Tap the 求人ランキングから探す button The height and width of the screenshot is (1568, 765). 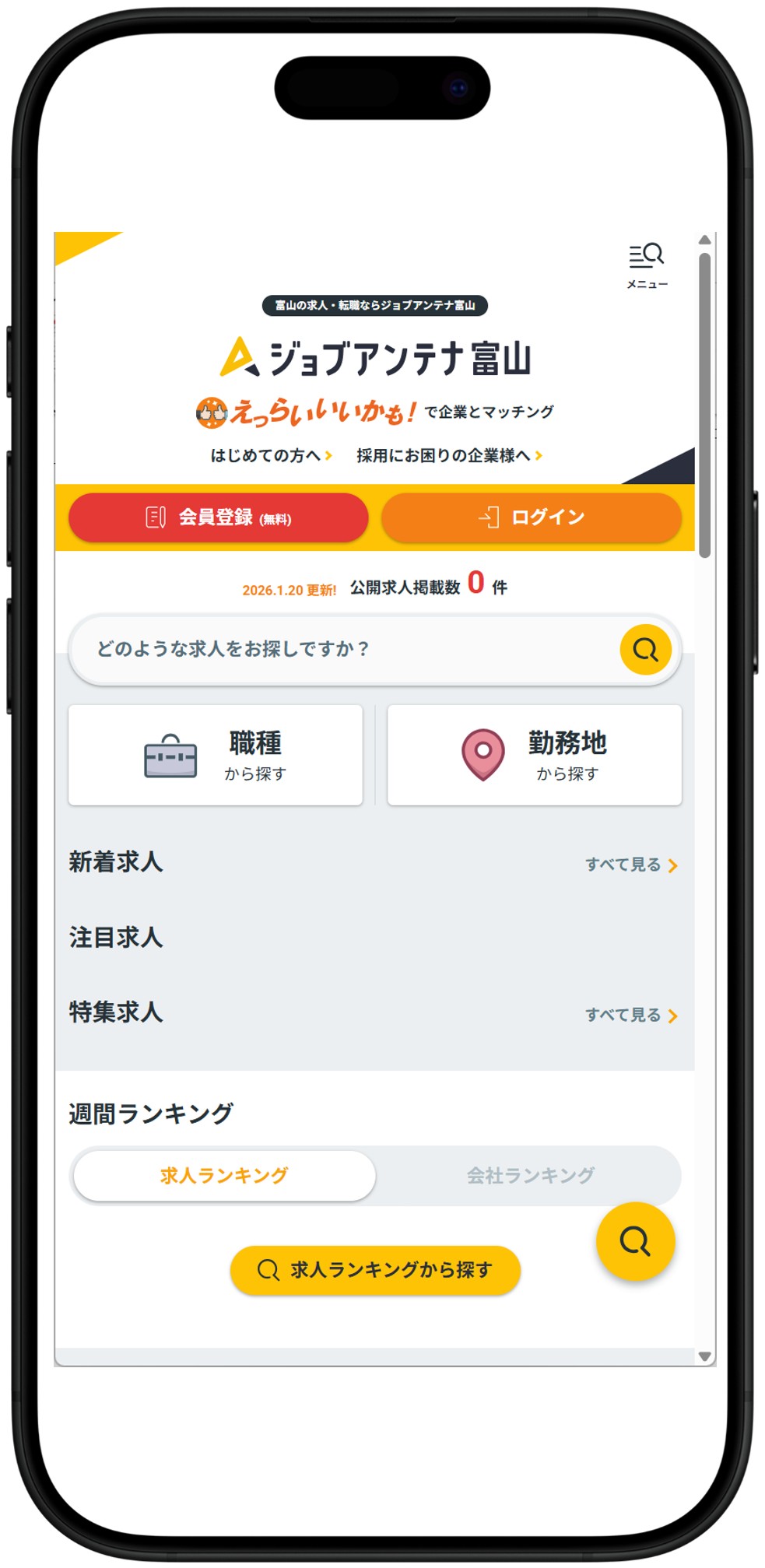375,1270
